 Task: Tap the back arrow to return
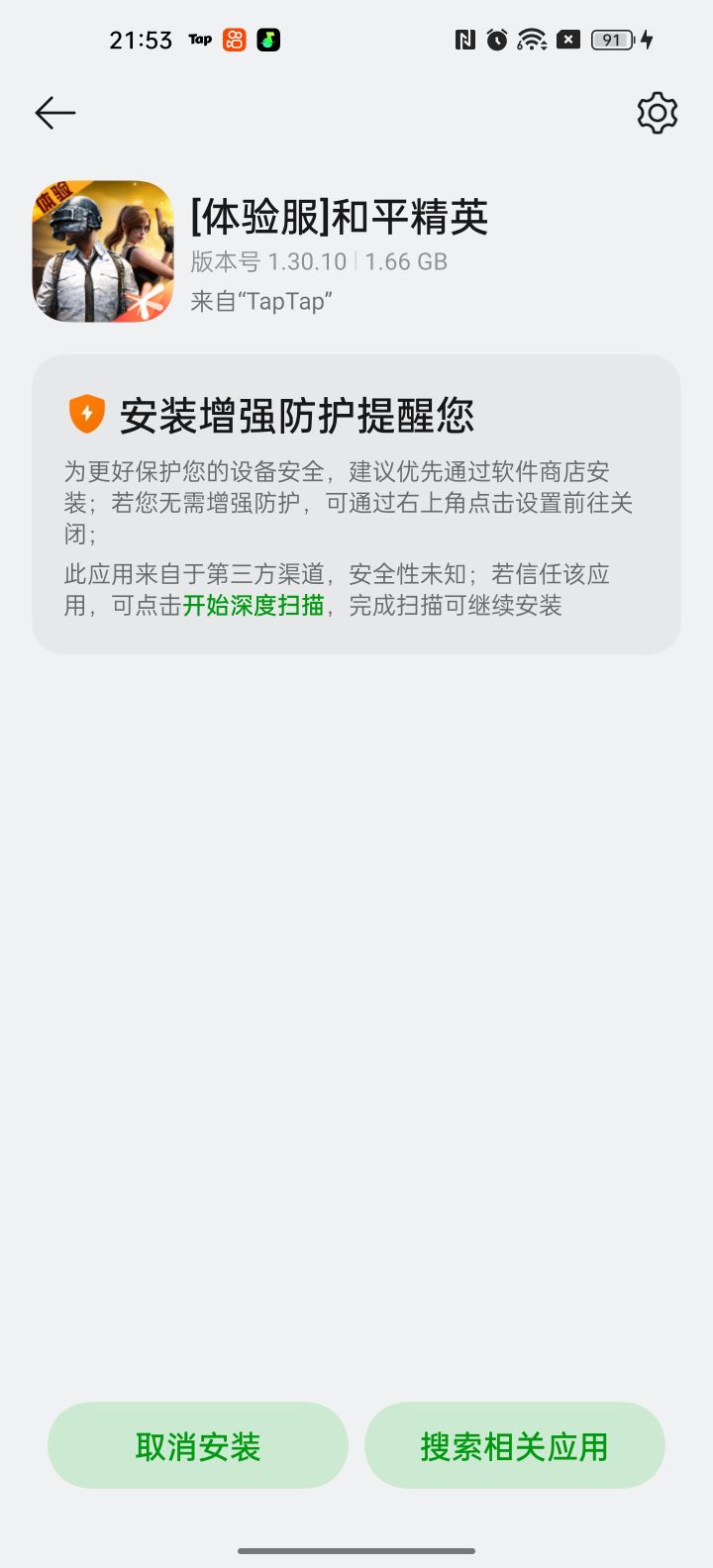point(55,112)
